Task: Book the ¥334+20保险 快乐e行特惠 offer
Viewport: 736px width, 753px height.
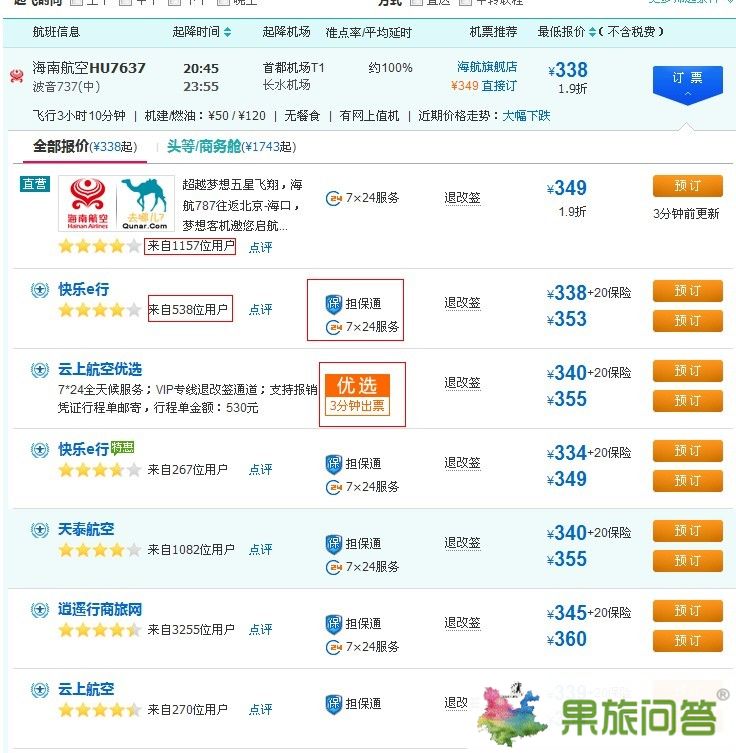Action: pyautogui.click(x=687, y=451)
